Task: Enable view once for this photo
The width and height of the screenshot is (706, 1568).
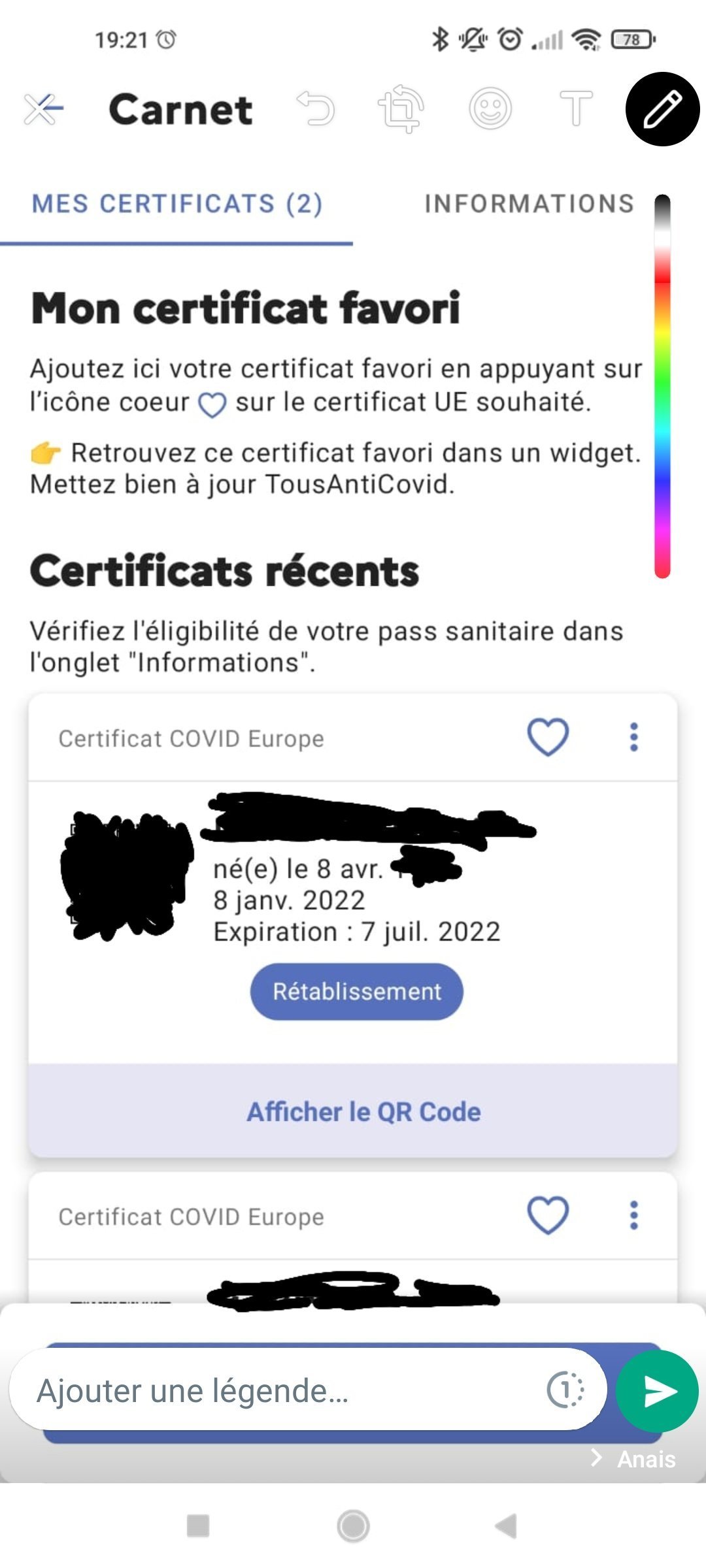Action: (565, 1390)
